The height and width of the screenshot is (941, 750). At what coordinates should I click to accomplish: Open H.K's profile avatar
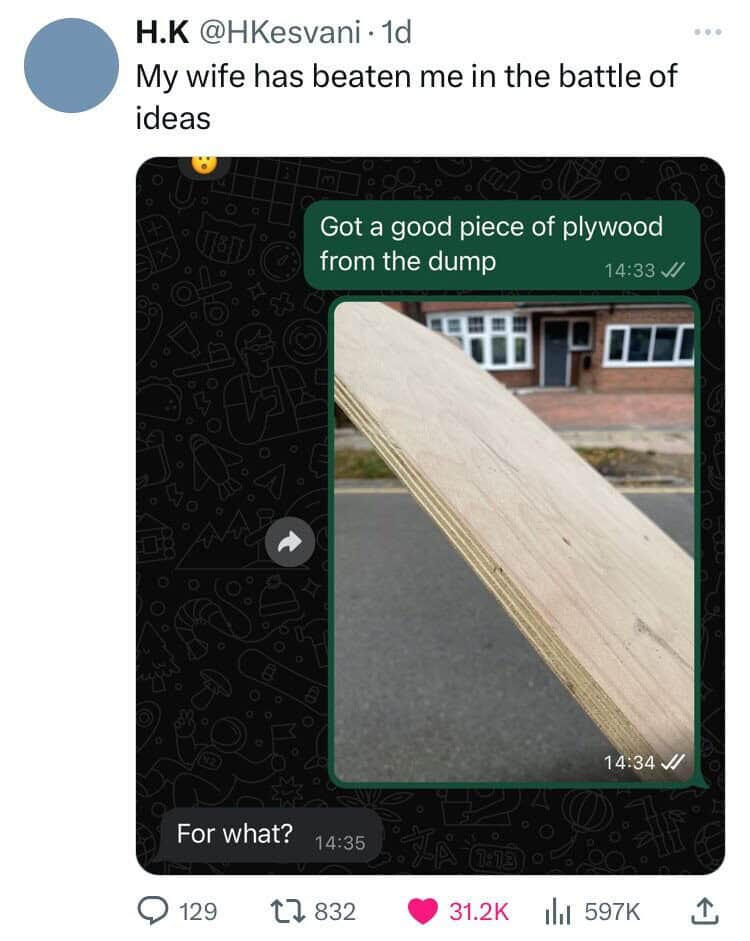[x=71, y=64]
